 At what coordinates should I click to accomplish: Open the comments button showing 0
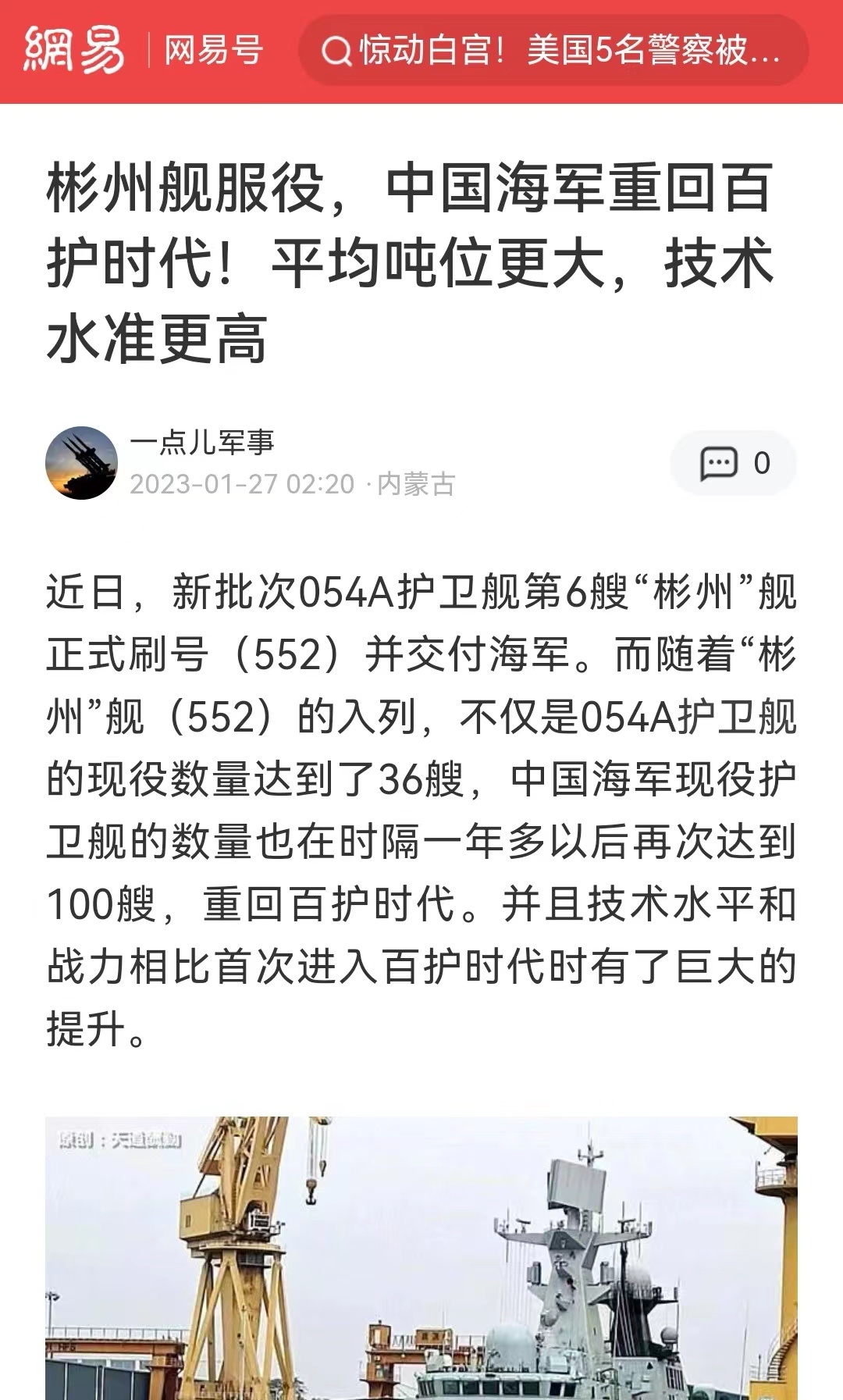coord(733,464)
